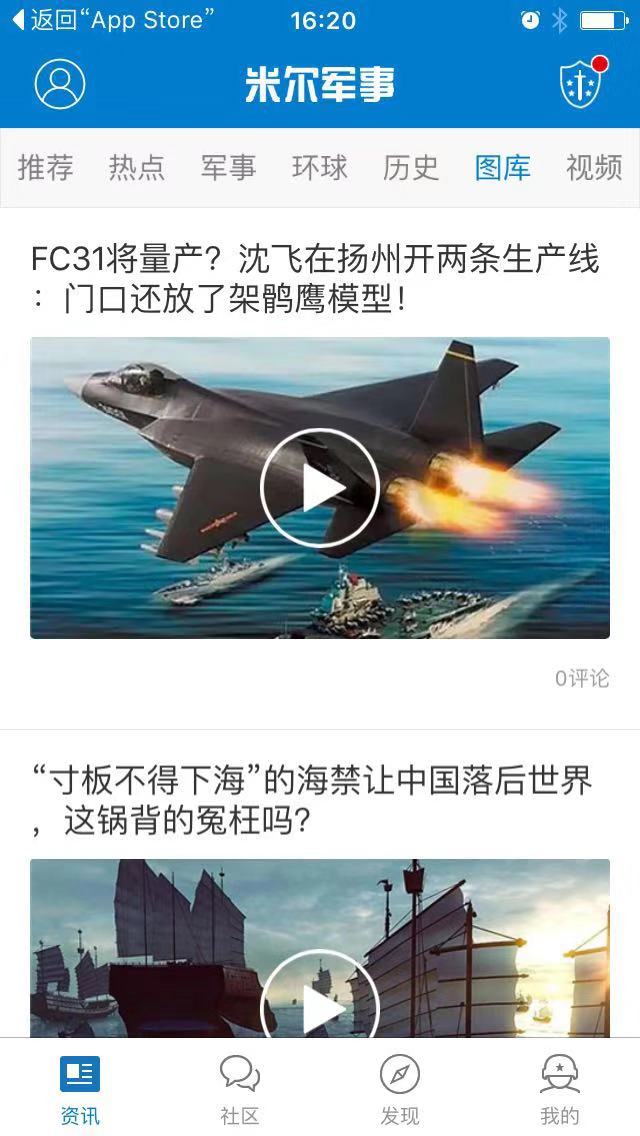
Task: Open the 我的 bottom tab
Action: coord(560,1089)
